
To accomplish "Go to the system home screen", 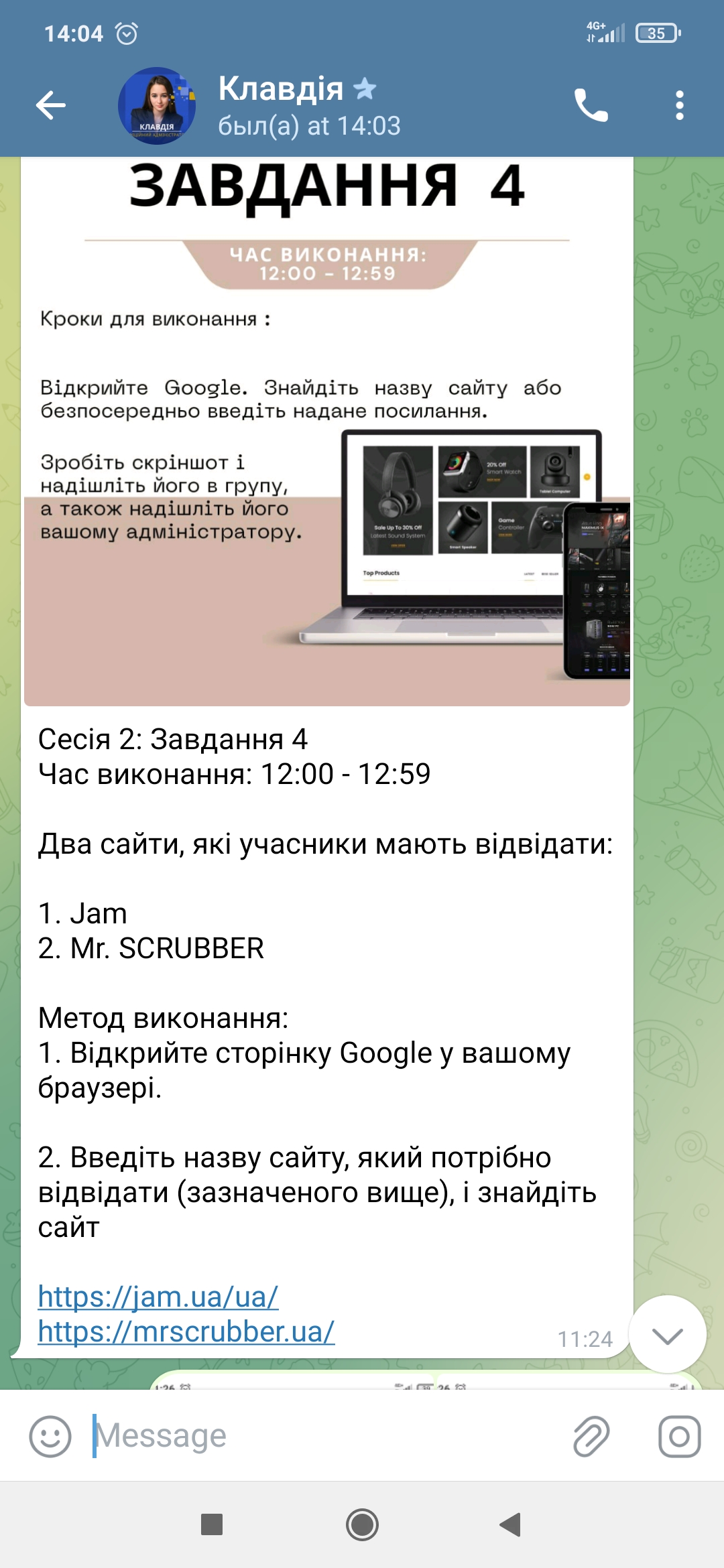I will coord(362,1525).
